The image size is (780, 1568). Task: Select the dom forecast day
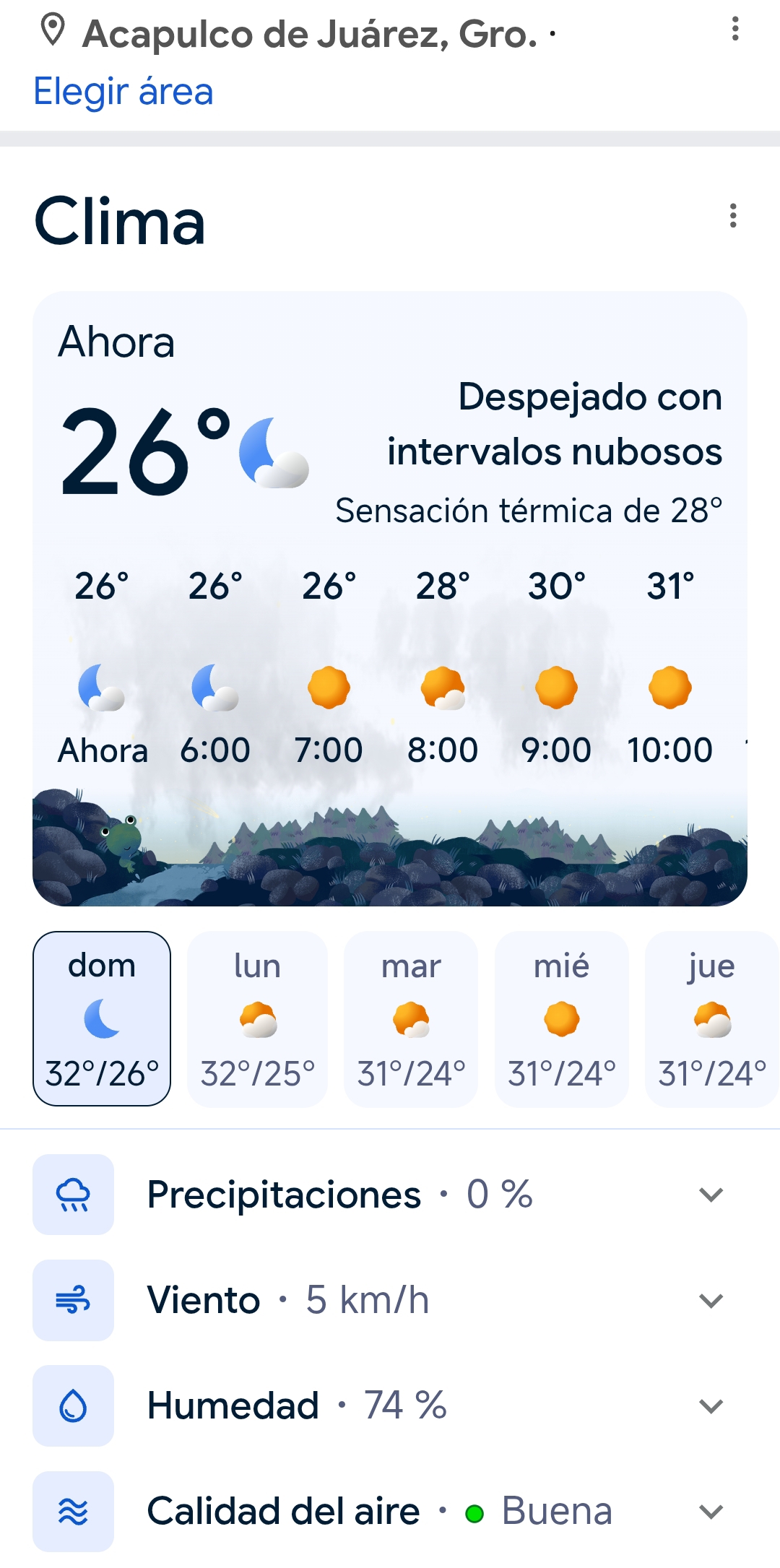click(102, 1018)
